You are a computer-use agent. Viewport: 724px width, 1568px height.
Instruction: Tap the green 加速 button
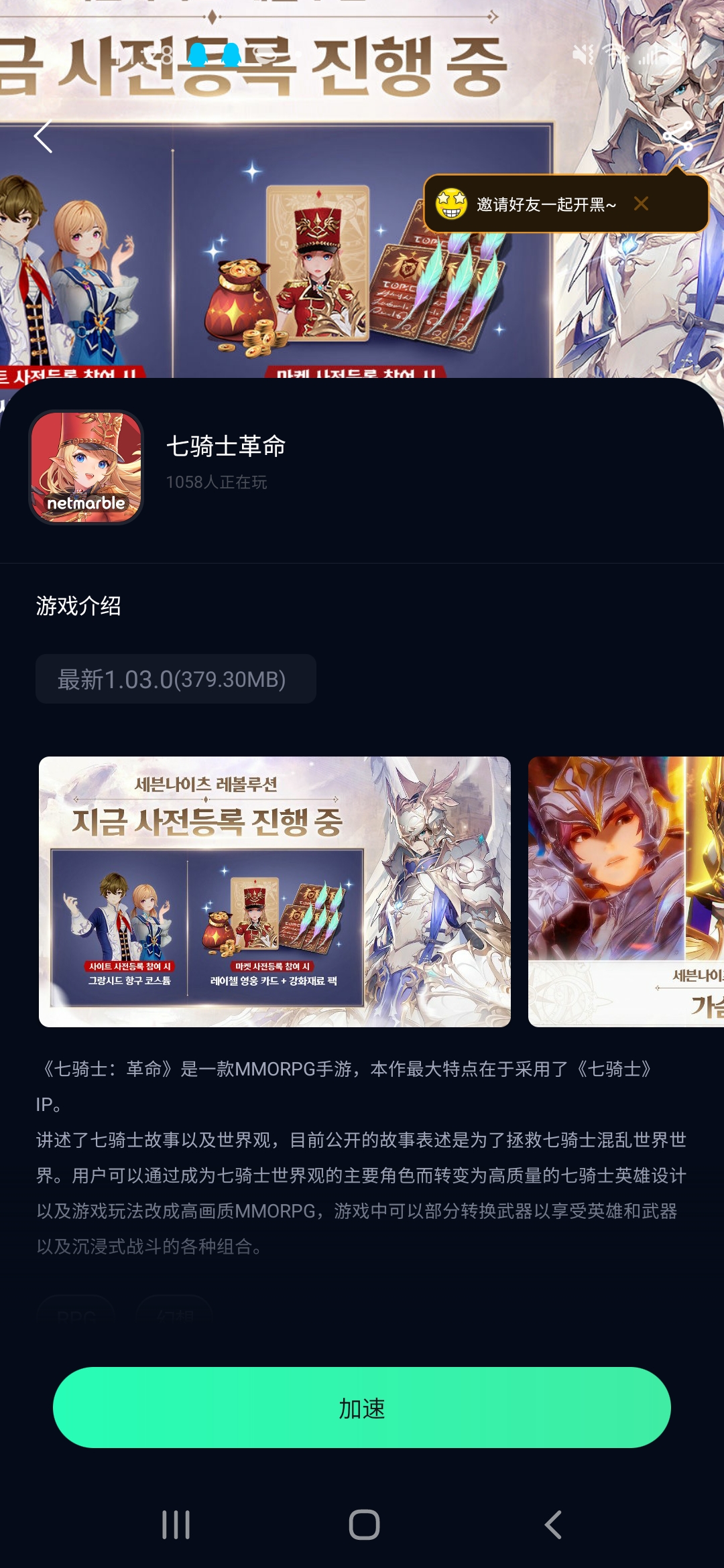362,1407
